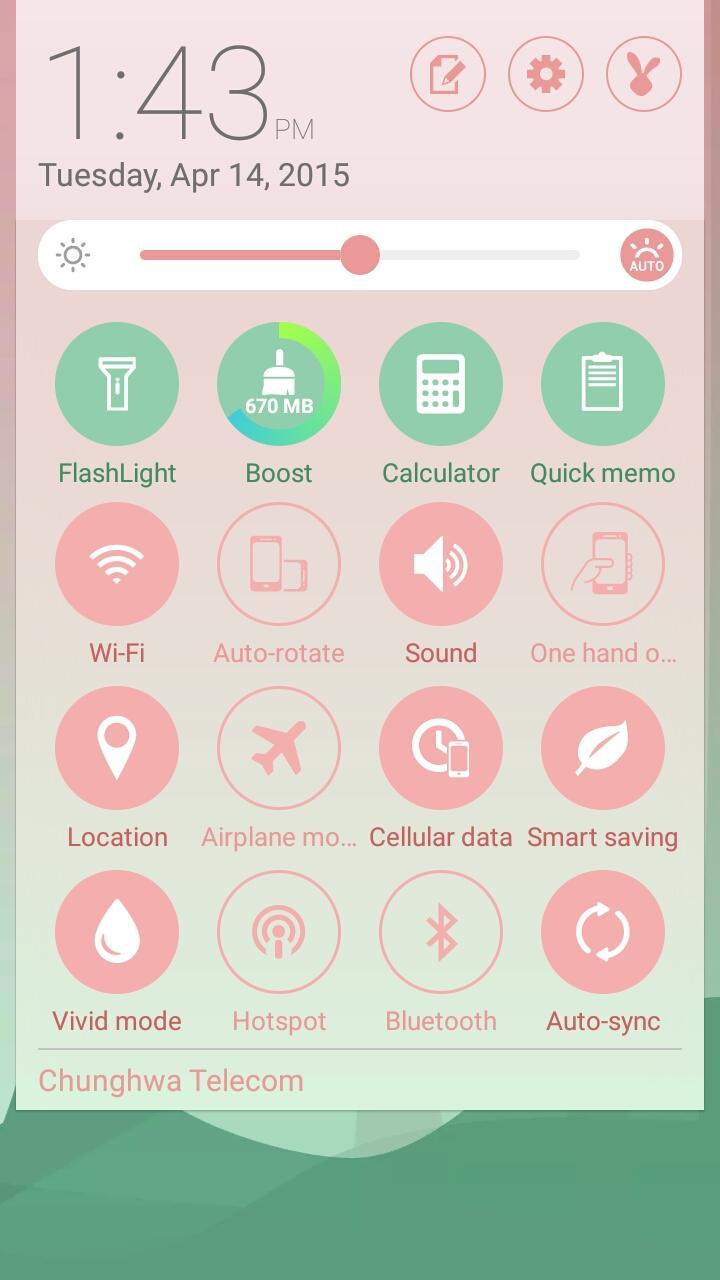The width and height of the screenshot is (720, 1280).
Task: Toggle One hand operation mode
Action: coord(603,563)
